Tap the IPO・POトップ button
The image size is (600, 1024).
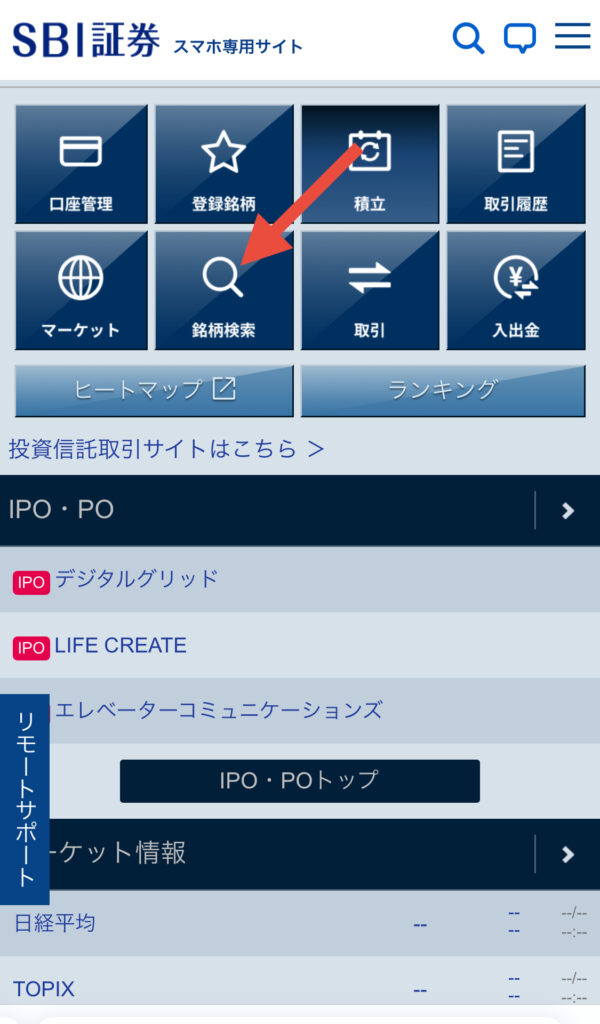(299, 781)
